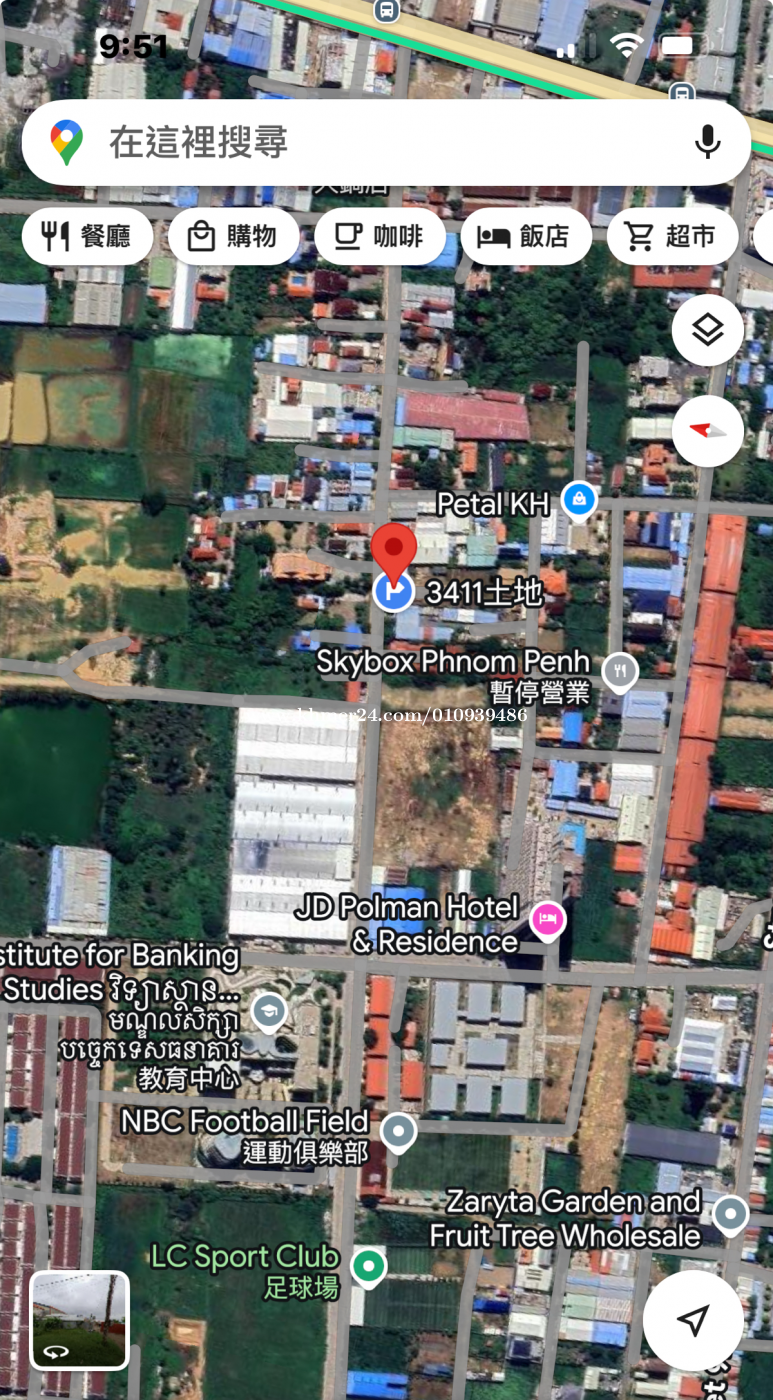
Task: Tap the 3411土地 parking marker
Action: pos(394,591)
